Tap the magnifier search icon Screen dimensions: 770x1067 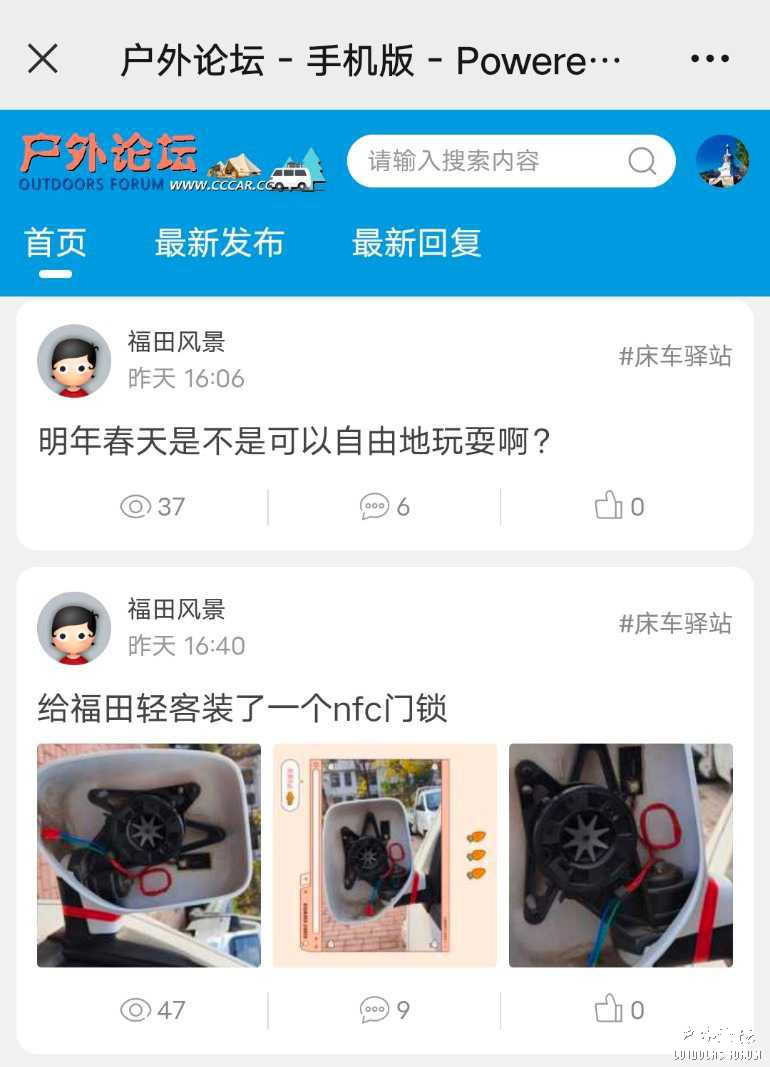[642, 161]
